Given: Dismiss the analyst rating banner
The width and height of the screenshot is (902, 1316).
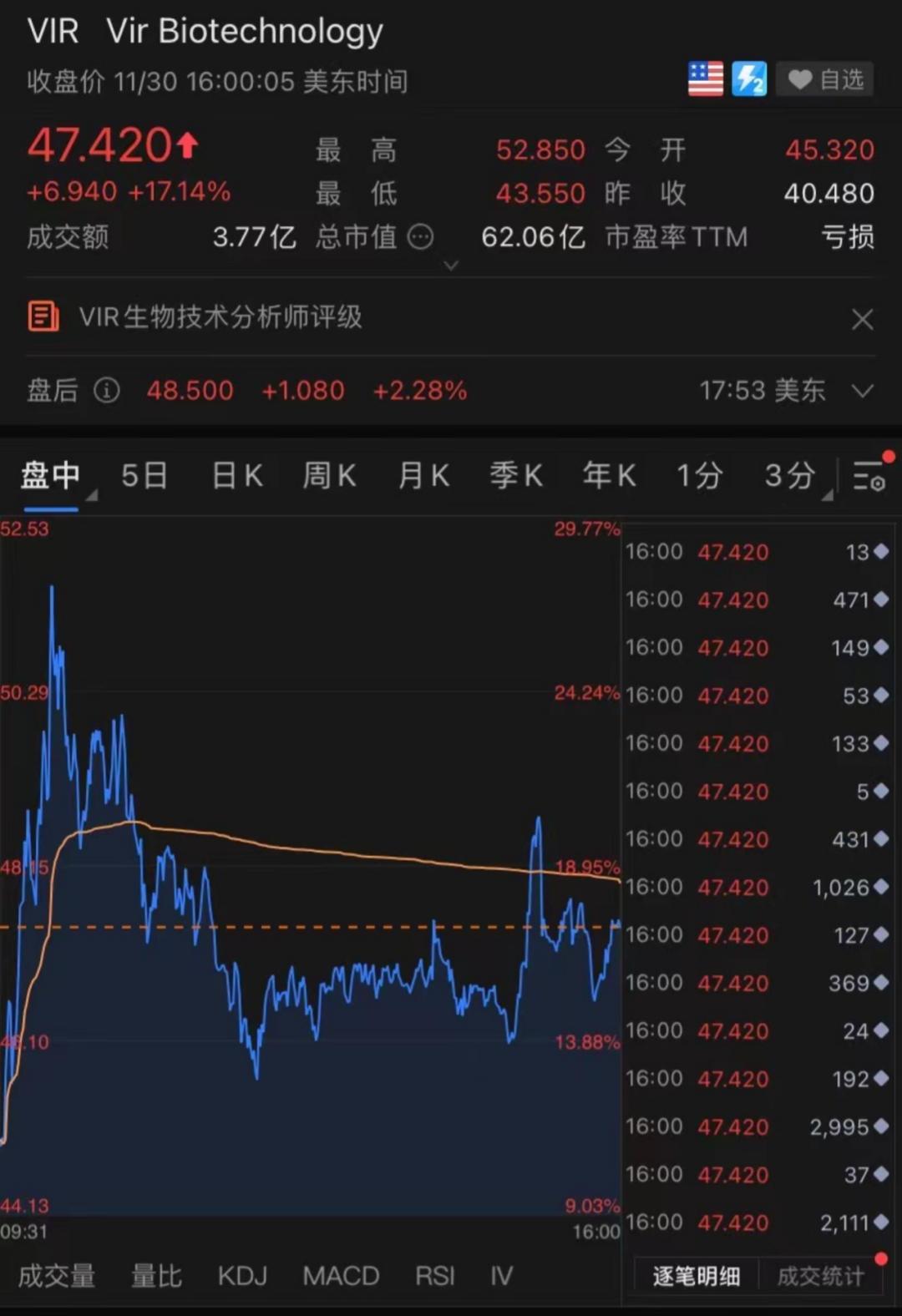Looking at the screenshot, I should pos(862,319).
